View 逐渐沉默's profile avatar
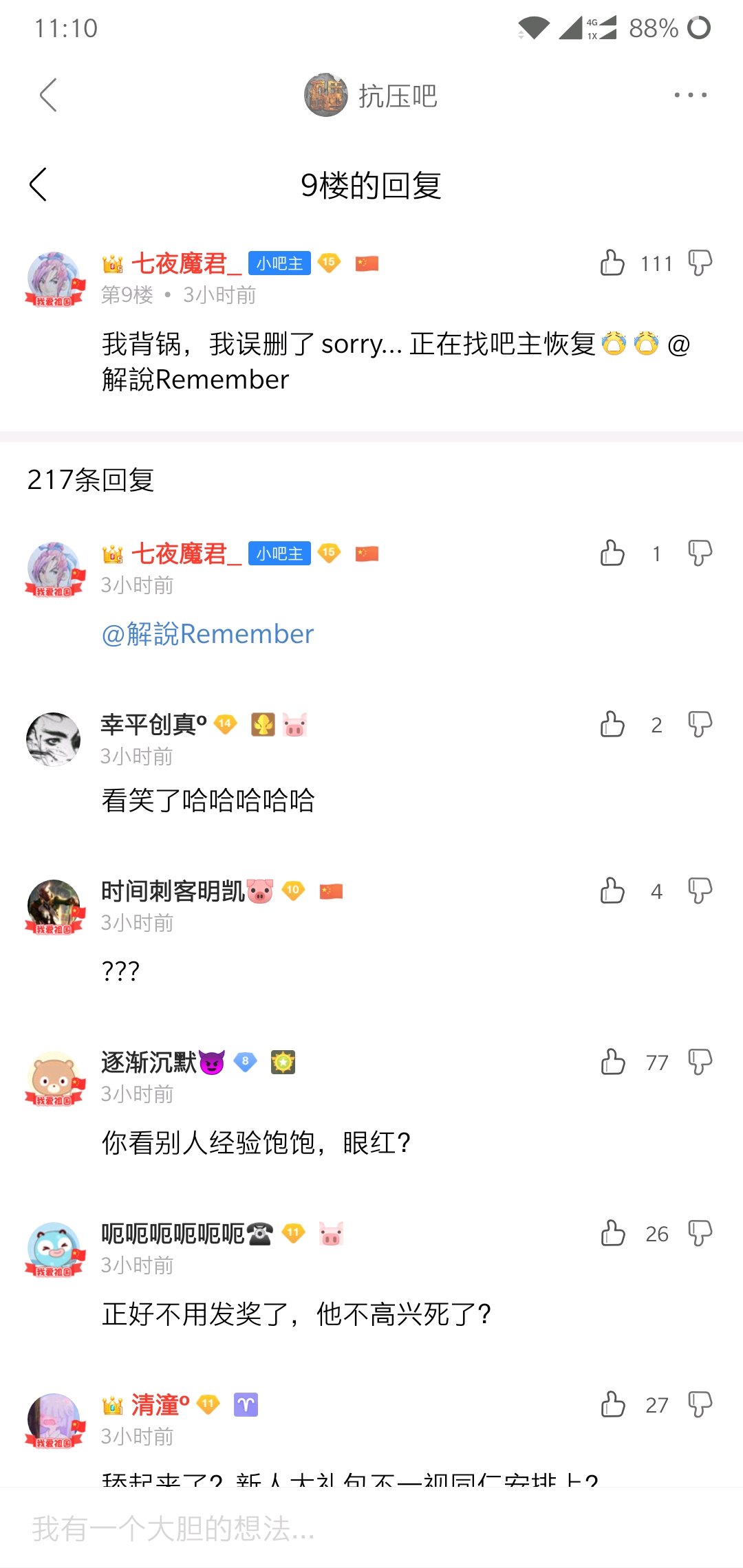Image resolution: width=743 pixels, height=1568 pixels. [54, 1078]
